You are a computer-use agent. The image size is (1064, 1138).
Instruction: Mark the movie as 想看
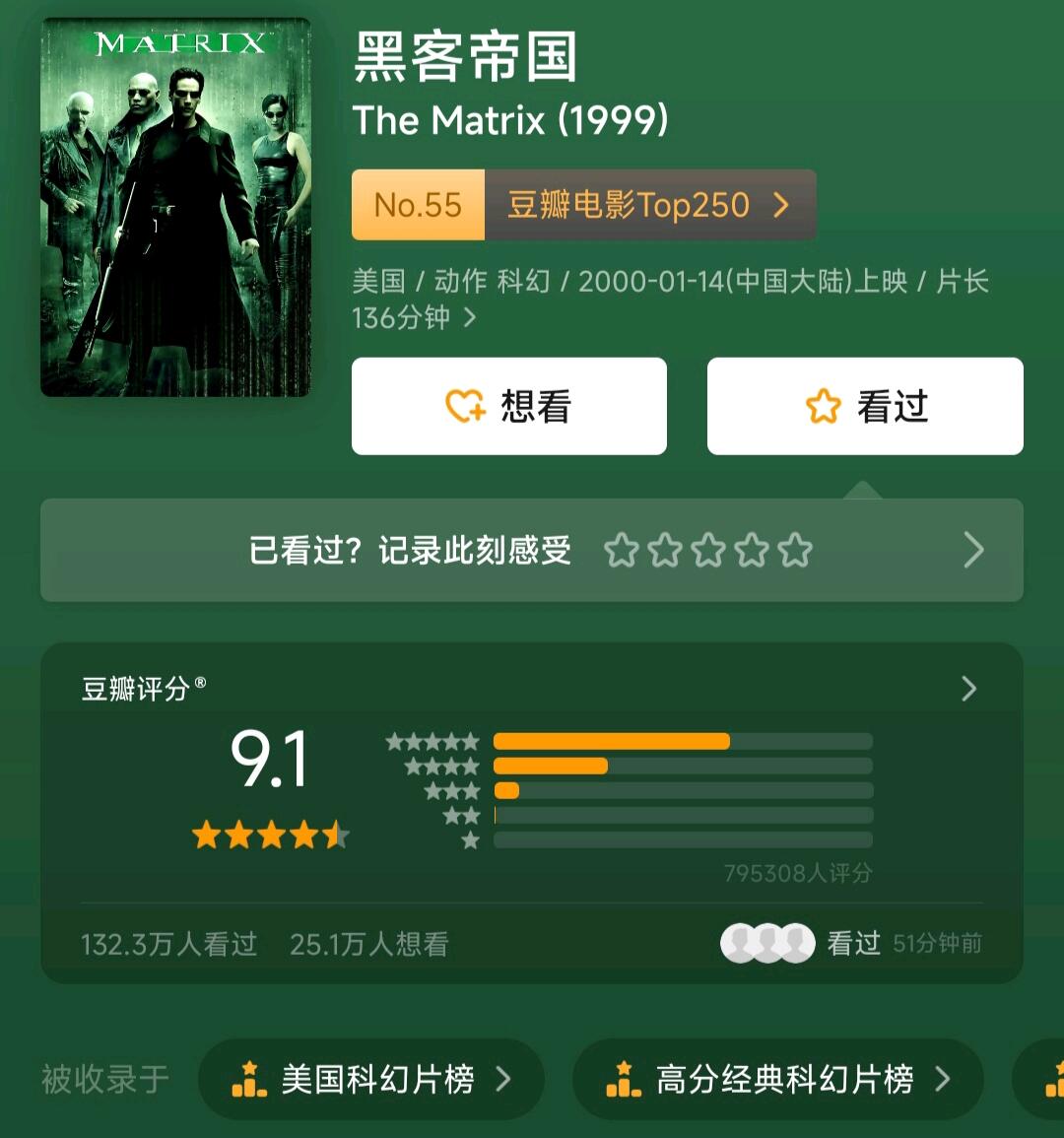[x=508, y=406]
